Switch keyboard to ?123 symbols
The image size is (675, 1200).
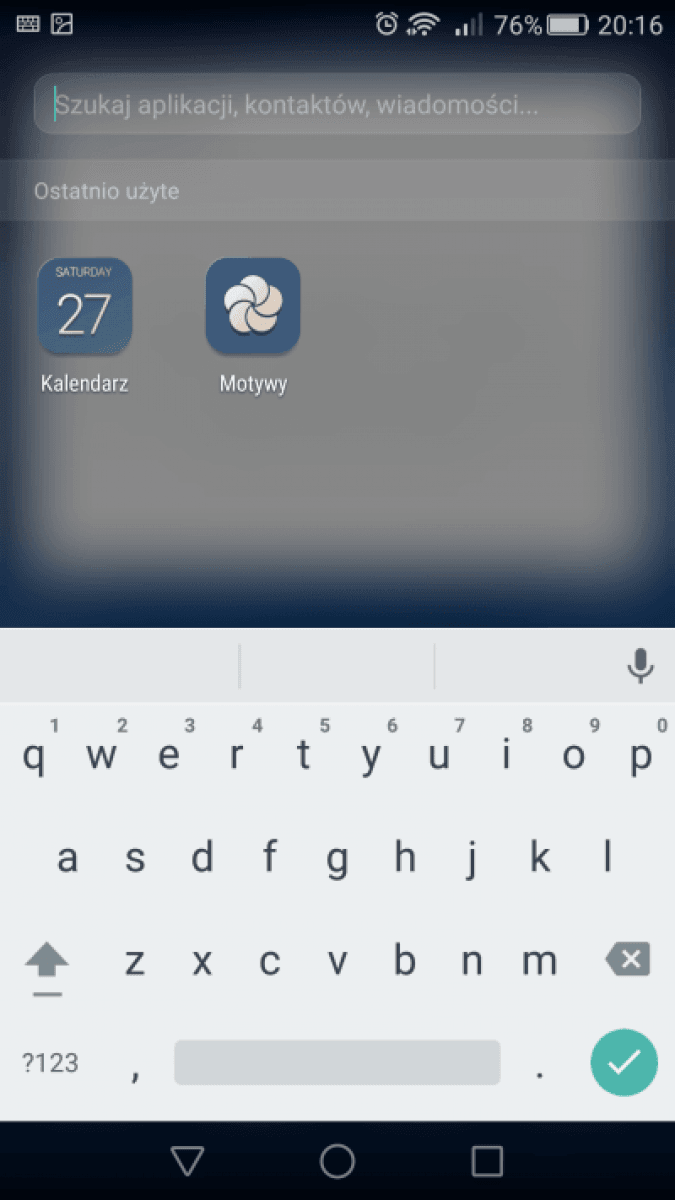pyautogui.click(x=50, y=1062)
